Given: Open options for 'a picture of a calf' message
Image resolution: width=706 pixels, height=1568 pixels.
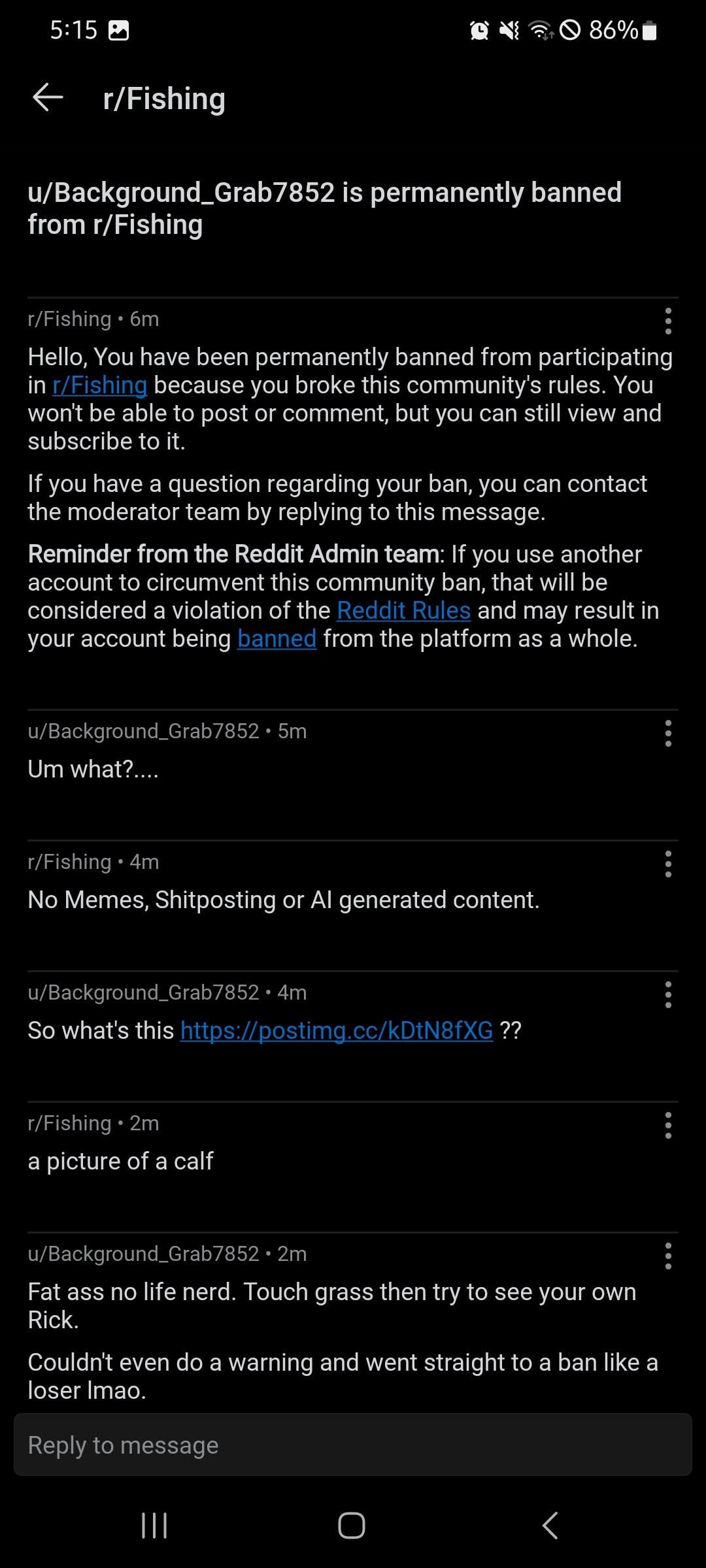Looking at the screenshot, I should pyautogui.click(x=667, y=1125).
